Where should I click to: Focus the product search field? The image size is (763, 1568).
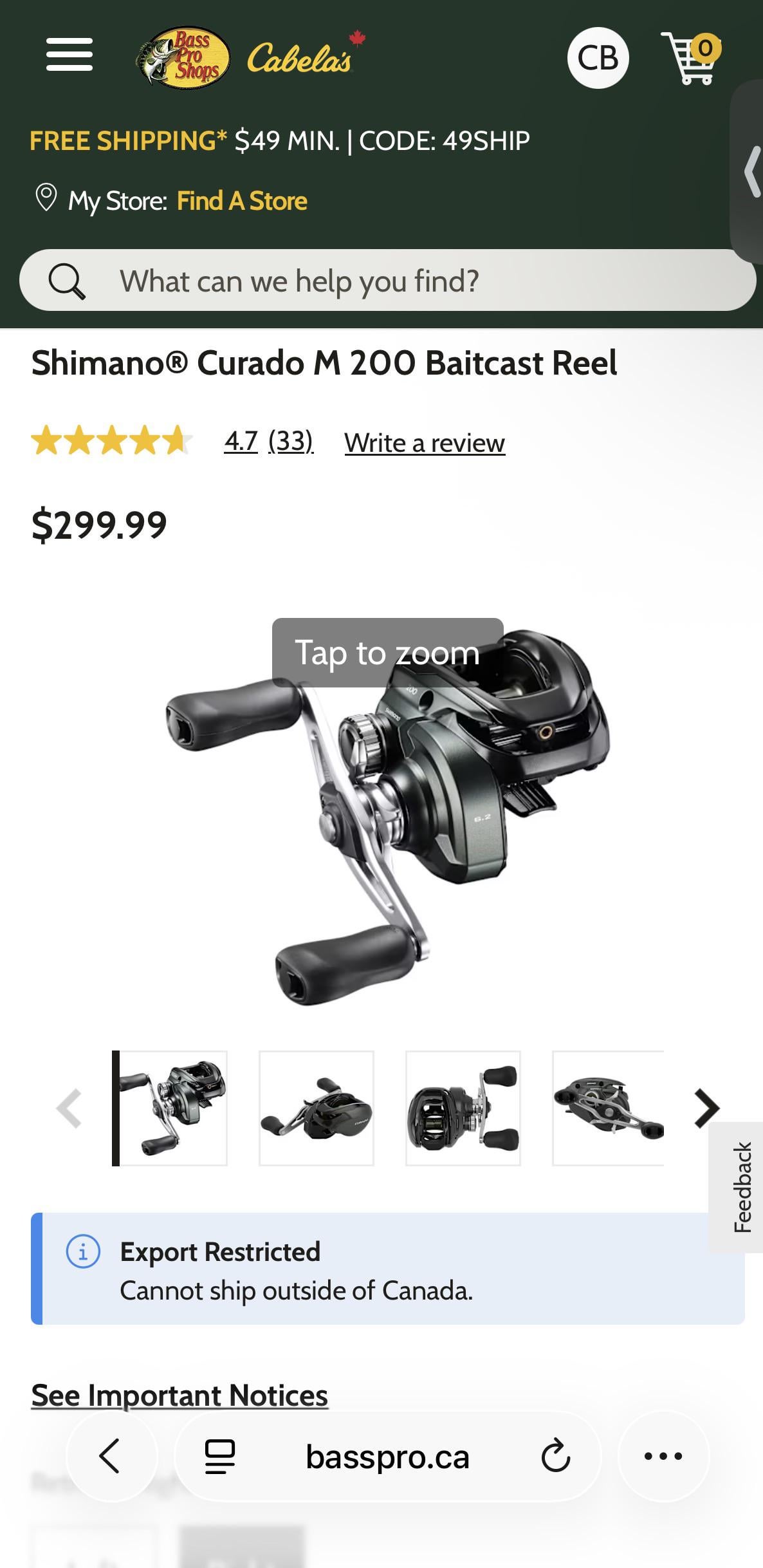(x=386, y=281)
